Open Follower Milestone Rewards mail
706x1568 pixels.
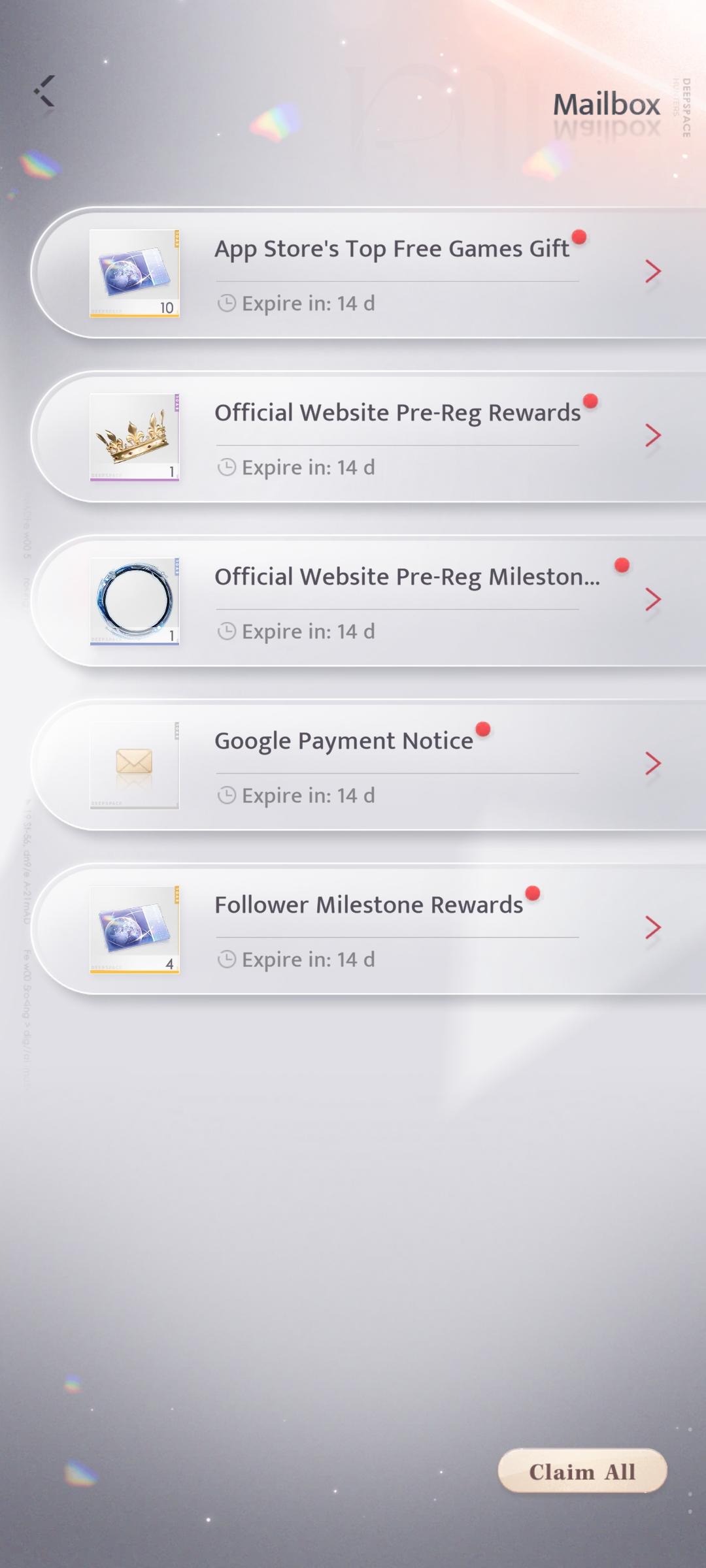coord(392,929)
